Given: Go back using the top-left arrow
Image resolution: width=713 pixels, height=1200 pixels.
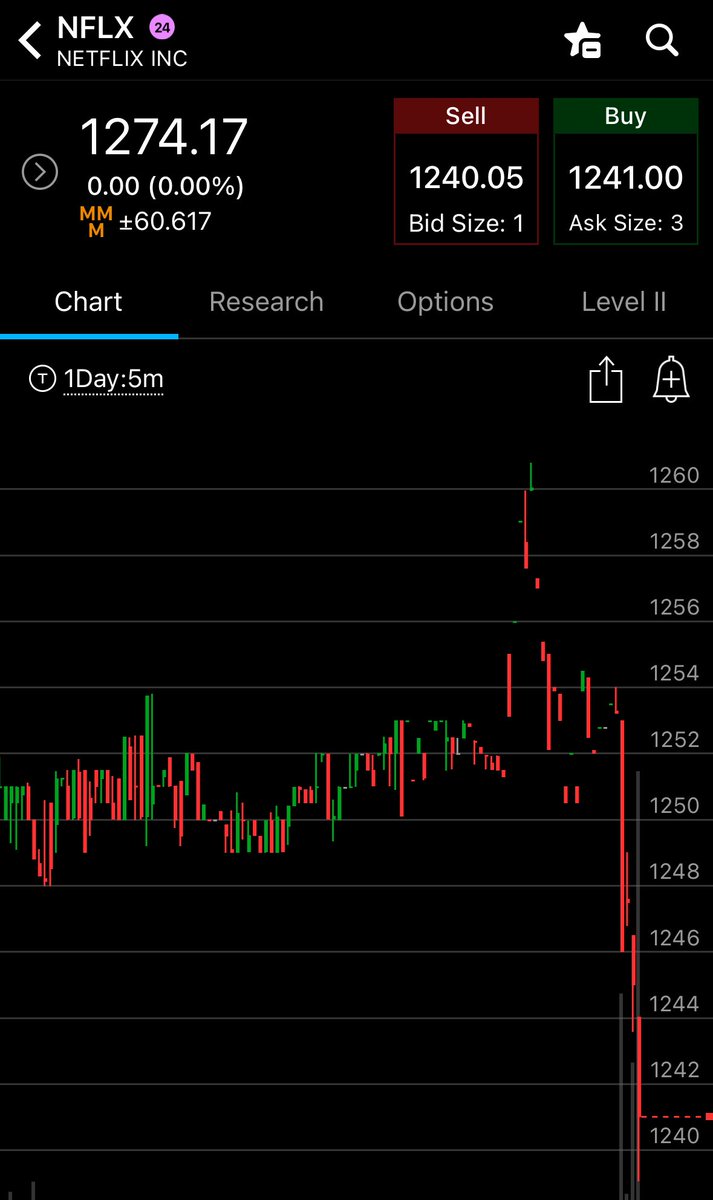Looking at the screenshot, I should (x=30, y=41).
